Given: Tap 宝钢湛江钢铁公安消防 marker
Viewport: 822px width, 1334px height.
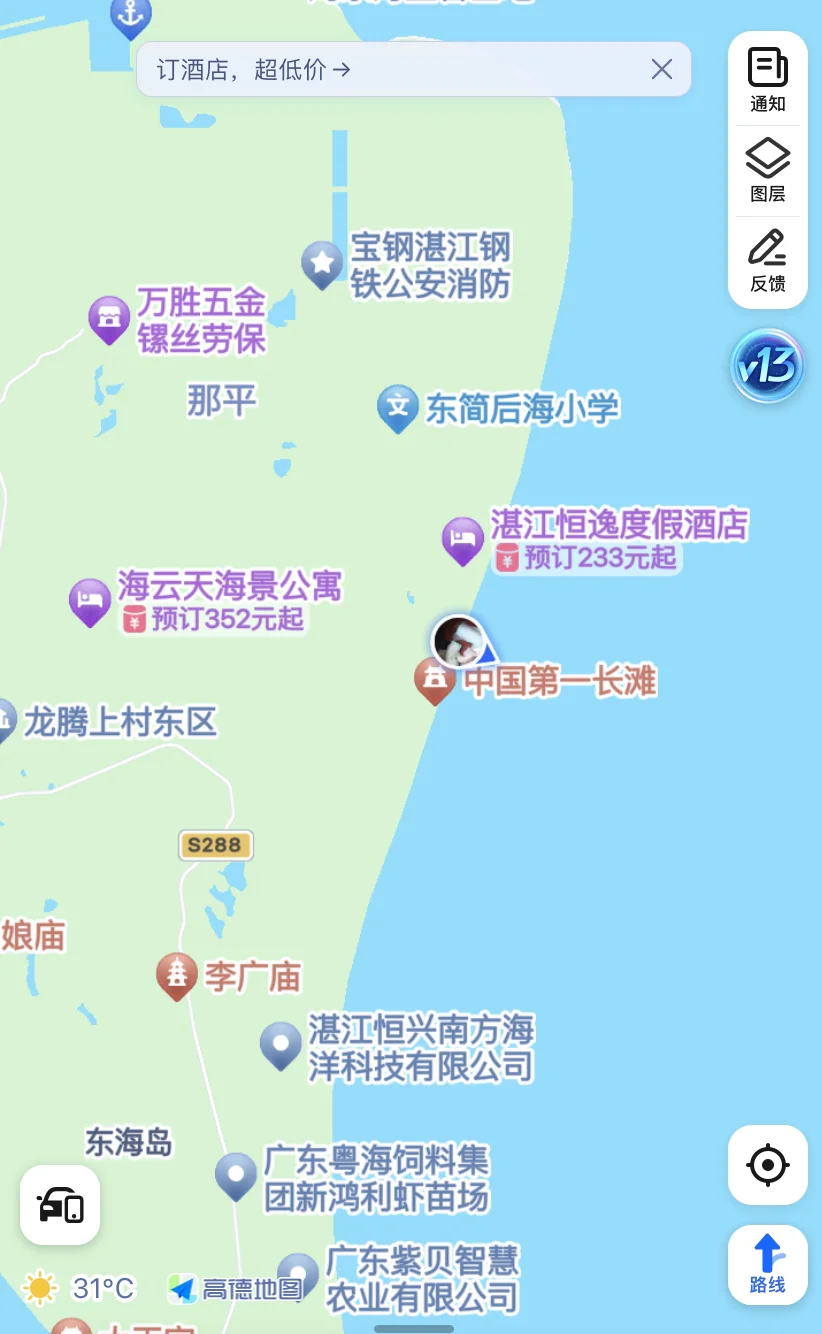Looking at the screenshot, I should [322, 264].
